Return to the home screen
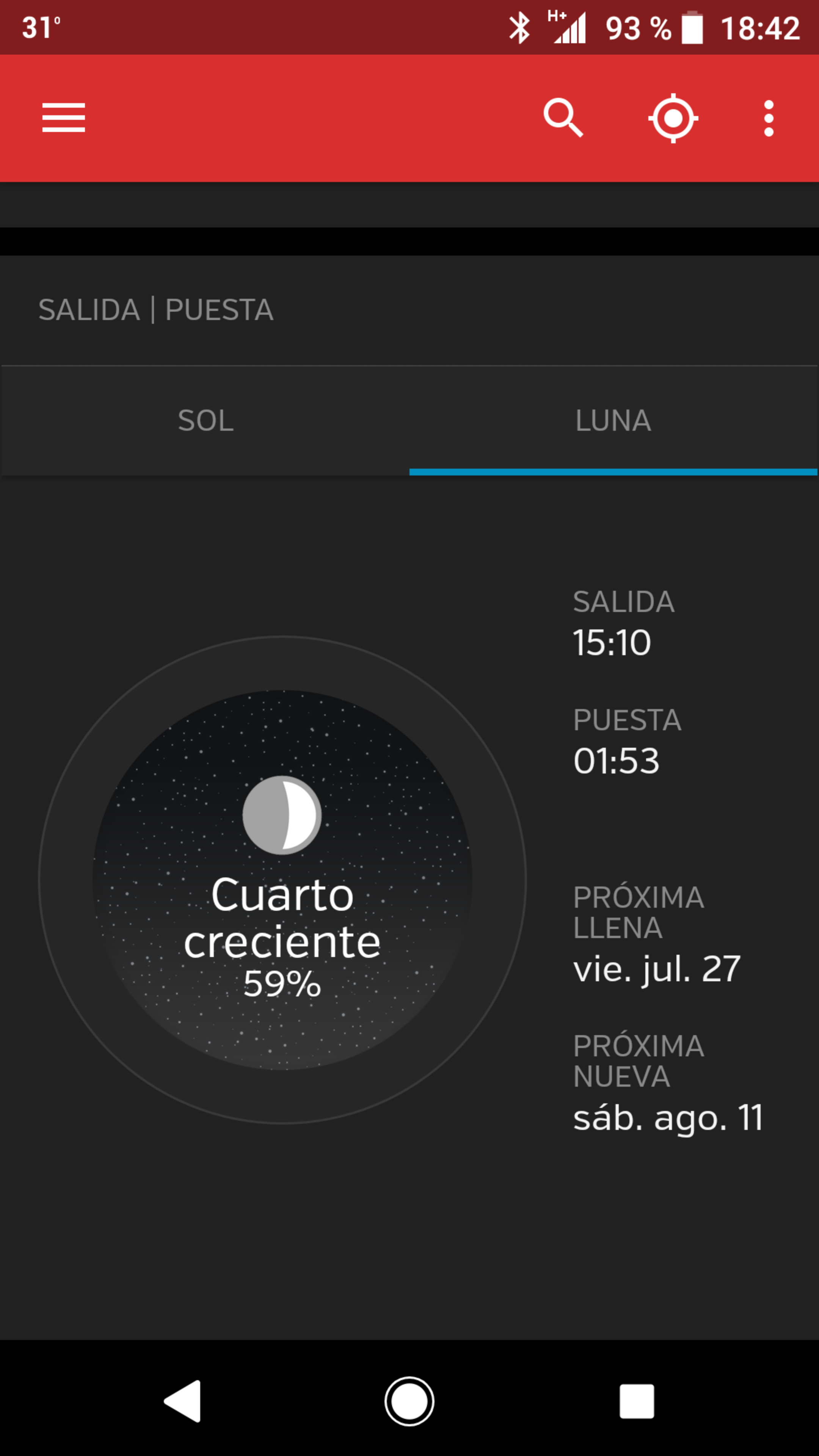Image resolution: width=819 pixels, height=1456 pixels. tap(409, 1401)
